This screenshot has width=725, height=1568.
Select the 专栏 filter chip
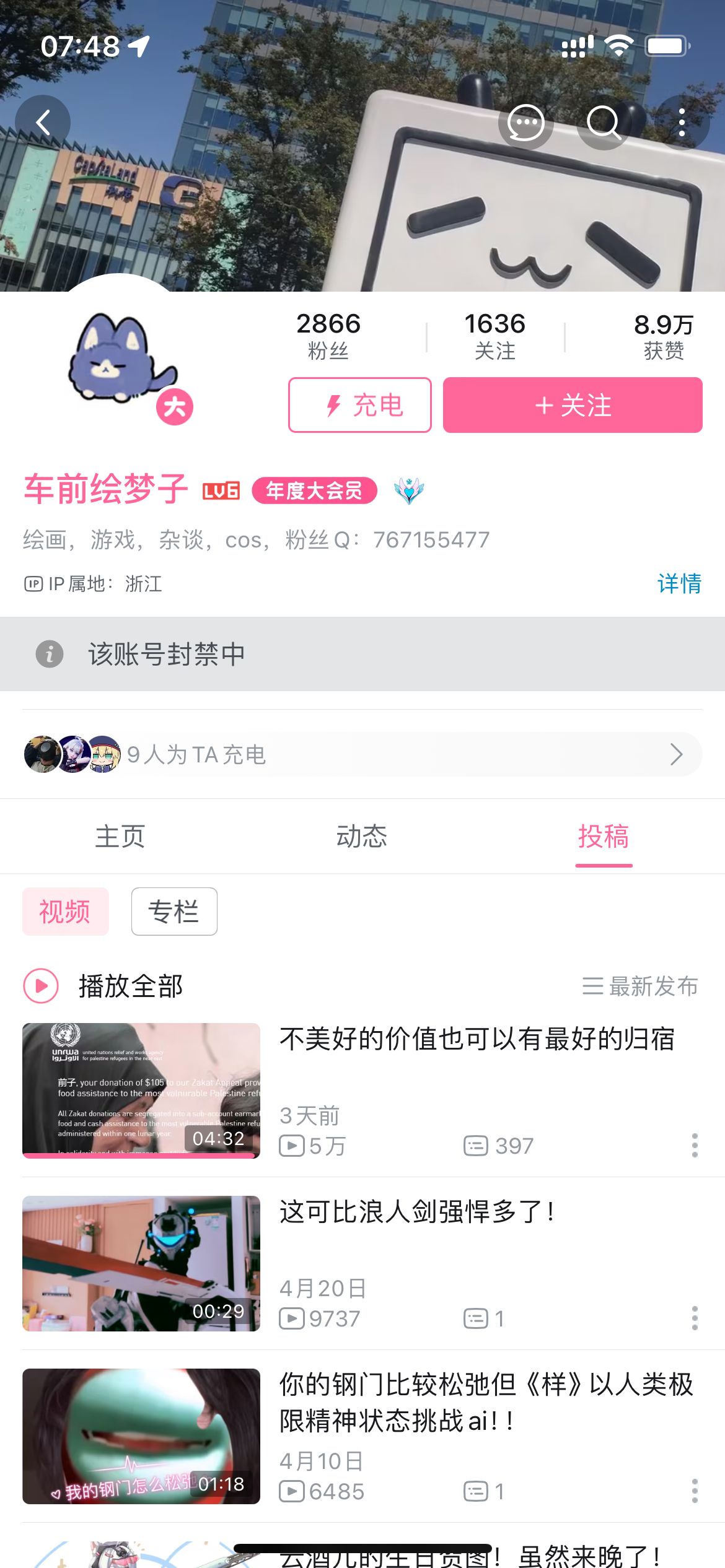(174, 912)
